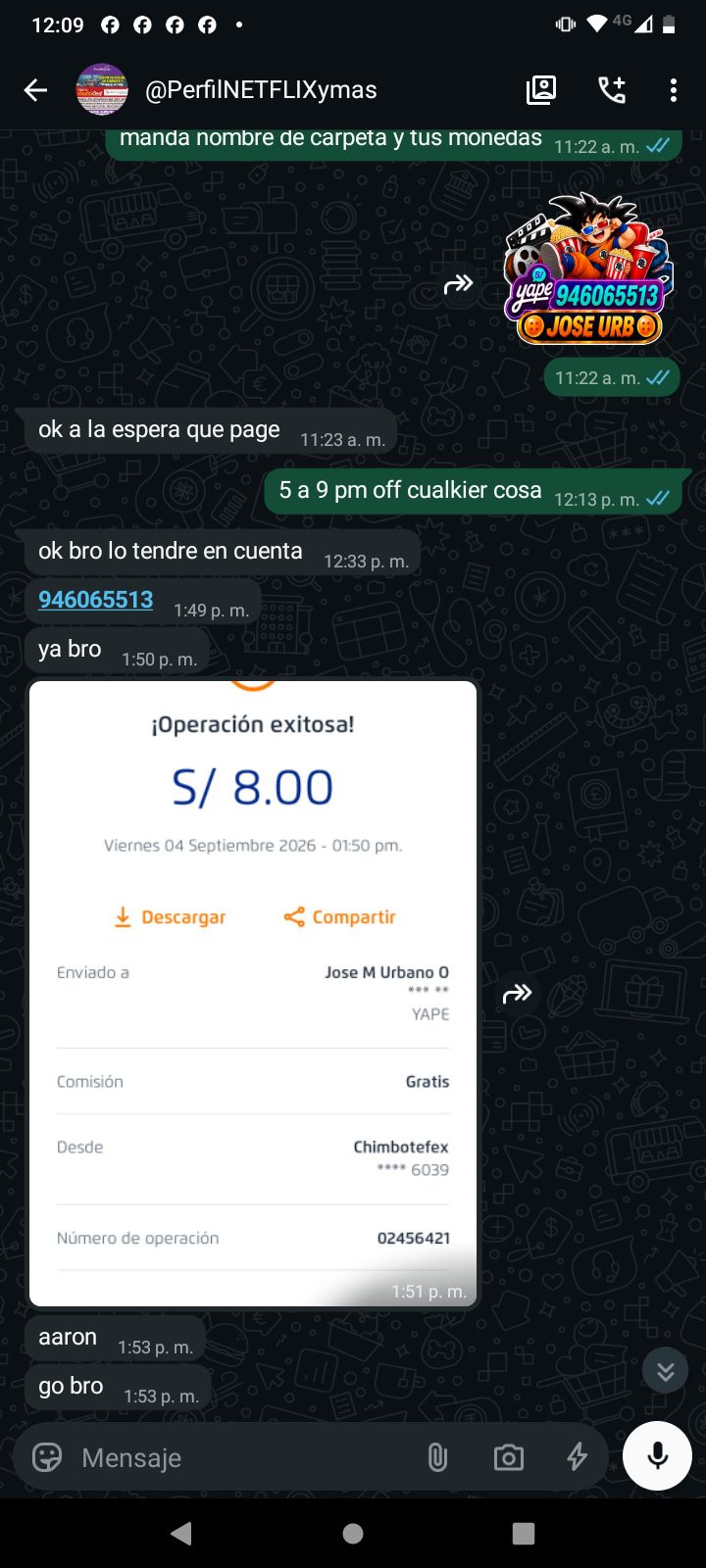Open the camera from the message bar
Viewport: 706px width, 1568px height.
508,1457
